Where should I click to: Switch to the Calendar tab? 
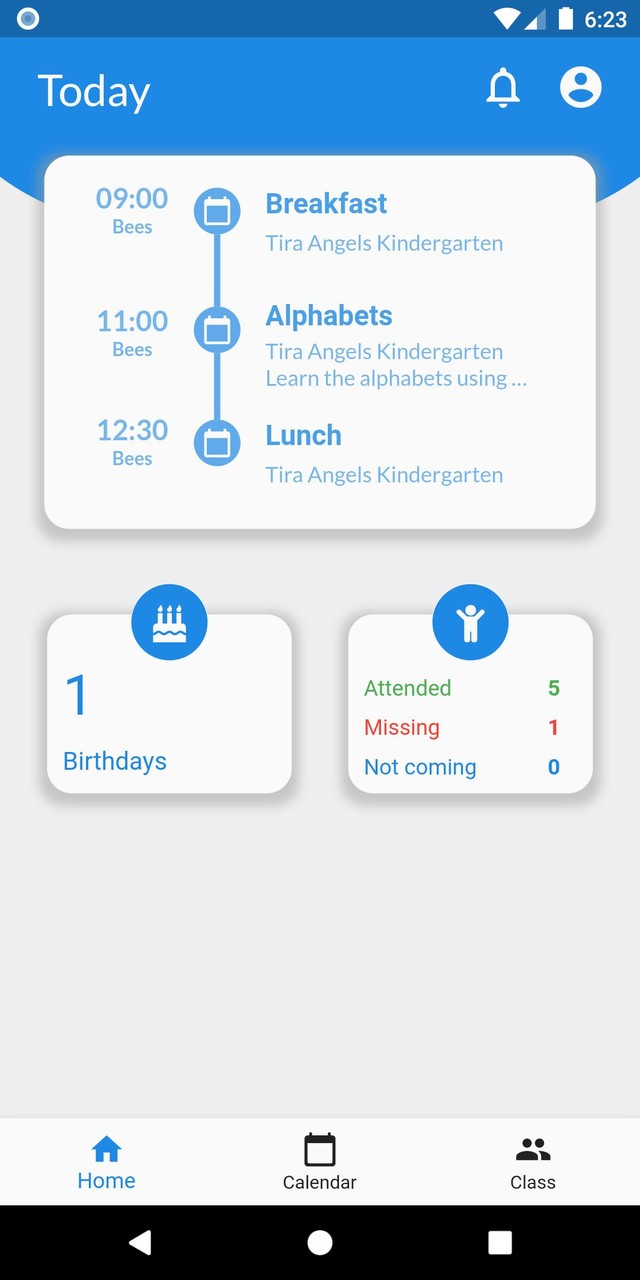point(320,1162)
